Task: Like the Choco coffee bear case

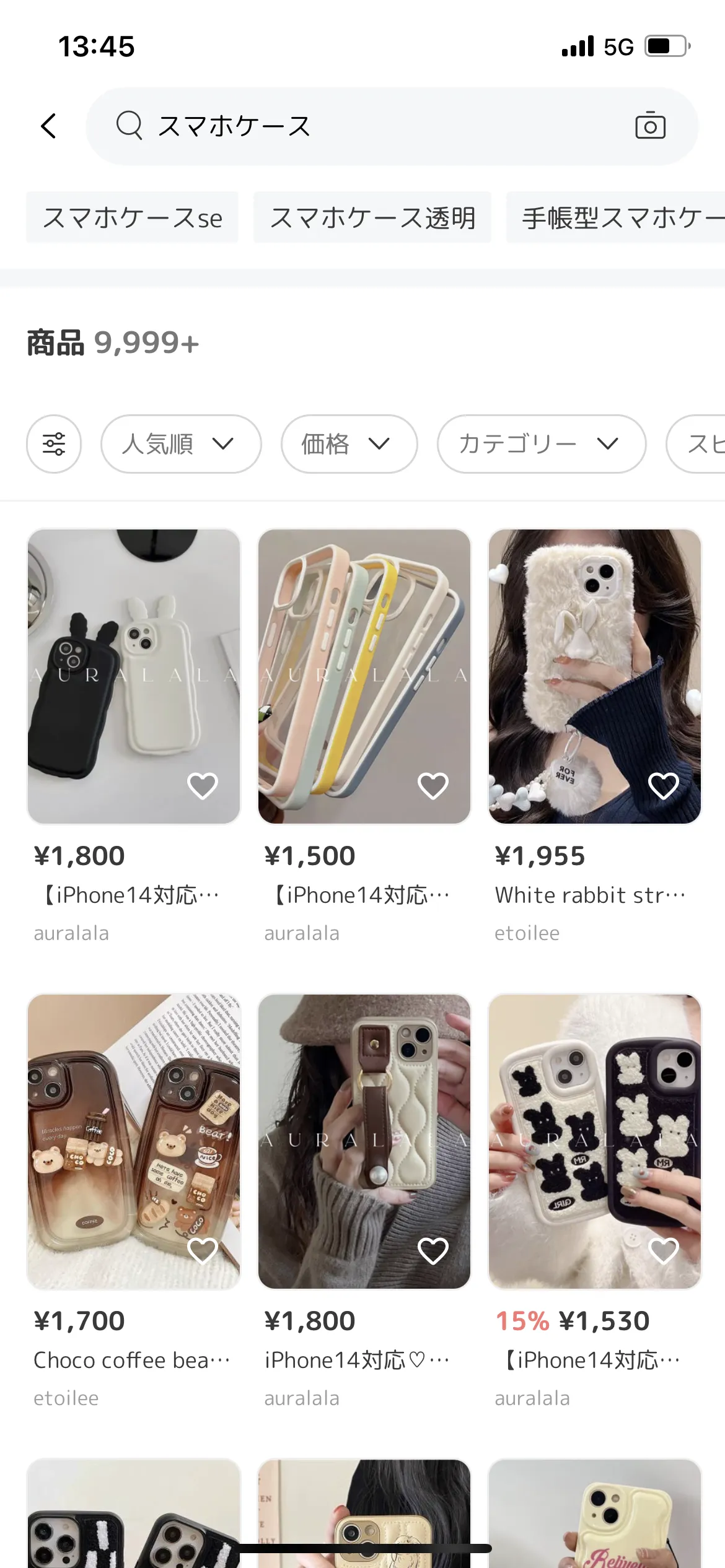Action: [202, 1251]
